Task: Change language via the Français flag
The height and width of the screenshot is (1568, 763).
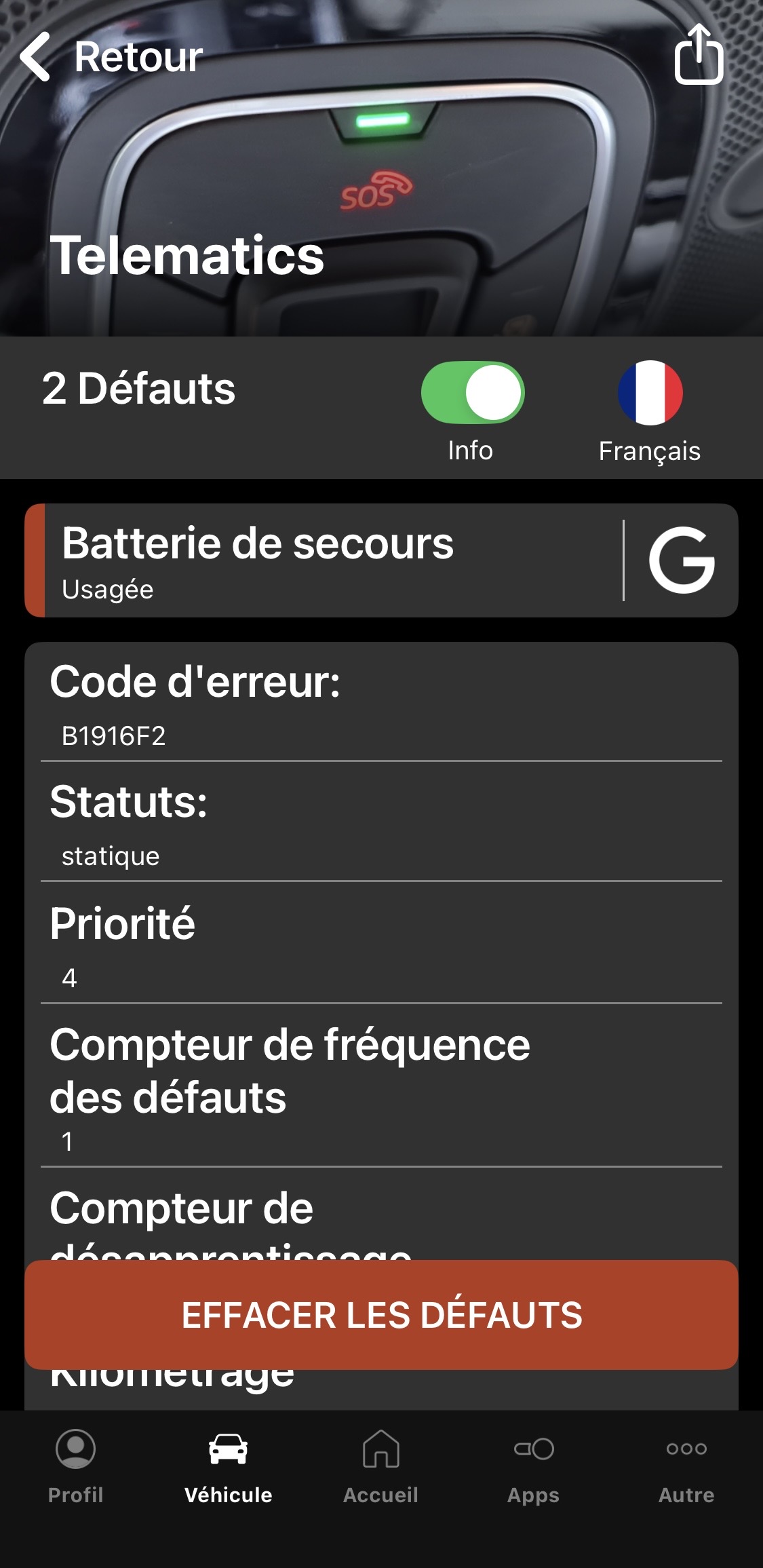Action: tap(650, 392)
